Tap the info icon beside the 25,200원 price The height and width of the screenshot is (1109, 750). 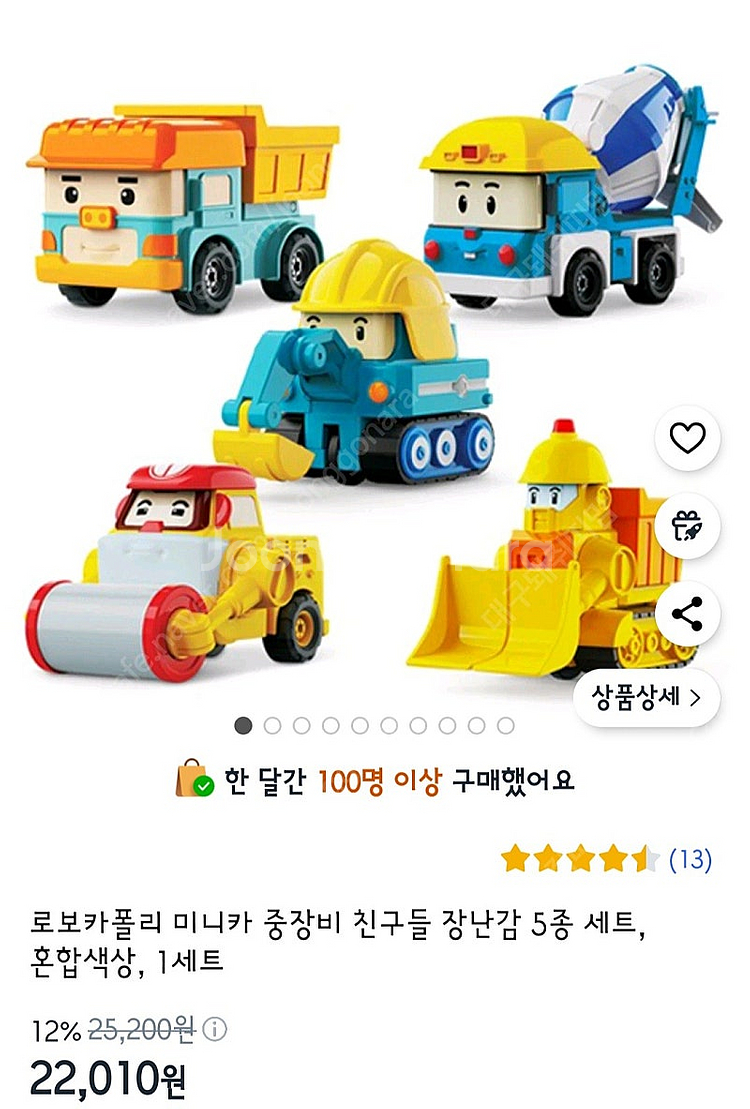(214, 1029)
